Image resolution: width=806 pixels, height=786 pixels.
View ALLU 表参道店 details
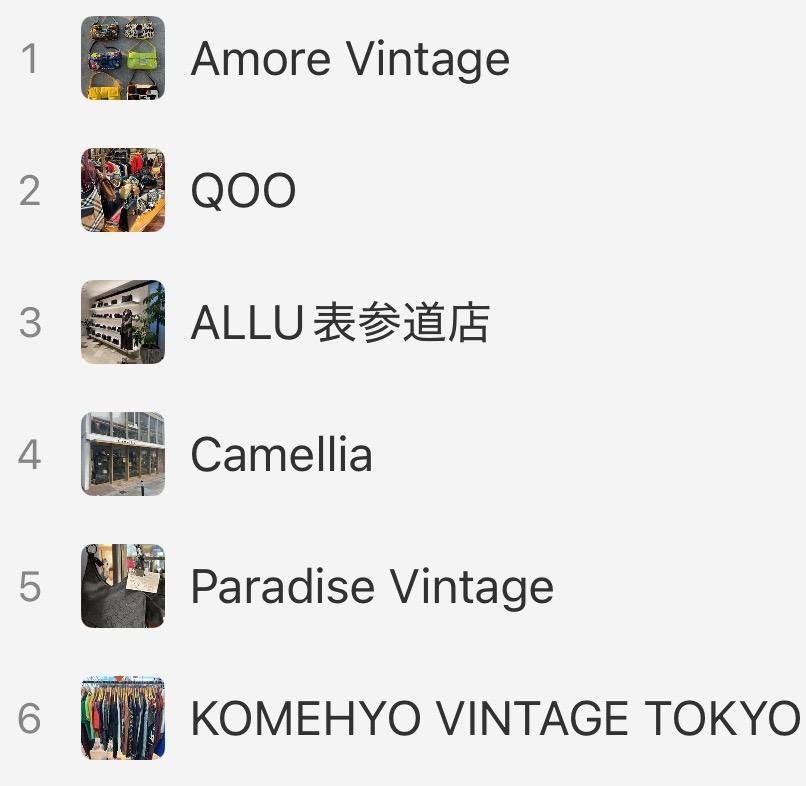pos(339,323)
